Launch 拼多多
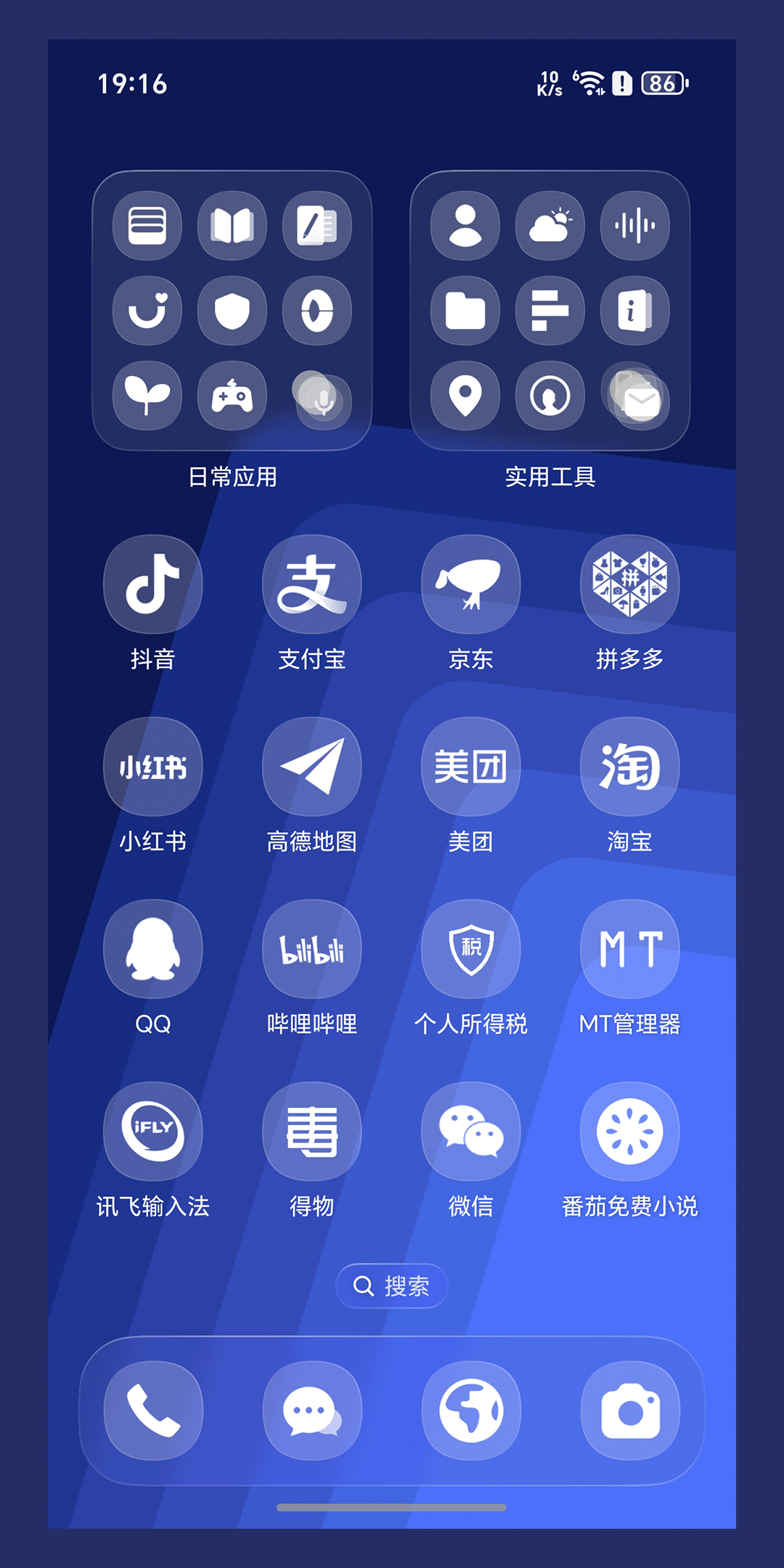This screenshot has height=1568, width=784. [x=629, y=584]
